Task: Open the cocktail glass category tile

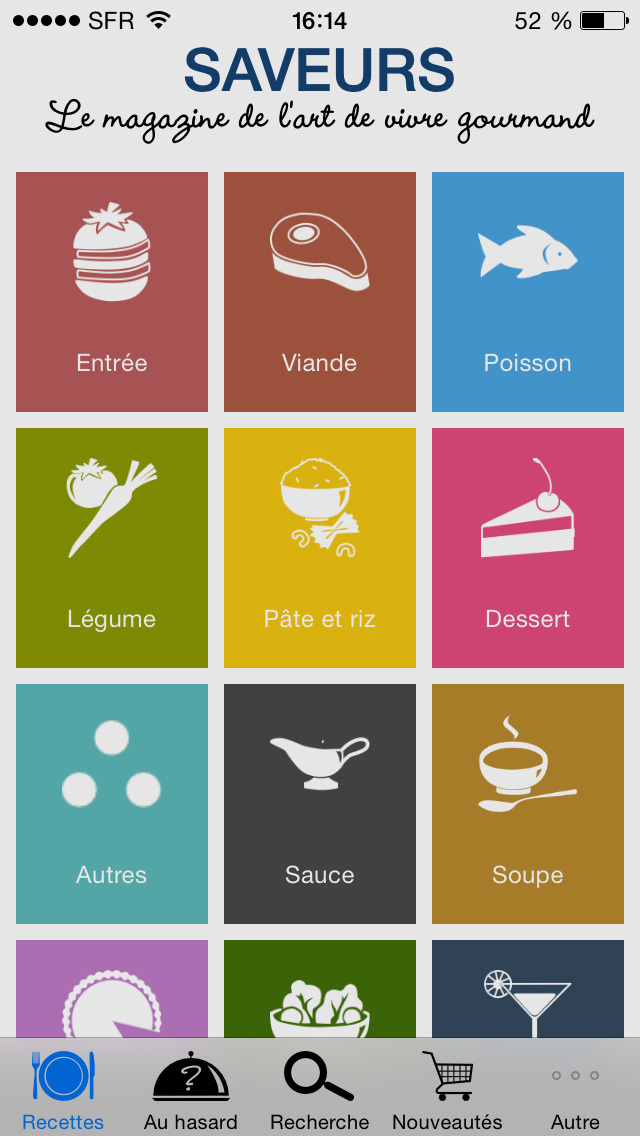Action: pyautogui.click(x=528, y=989)
